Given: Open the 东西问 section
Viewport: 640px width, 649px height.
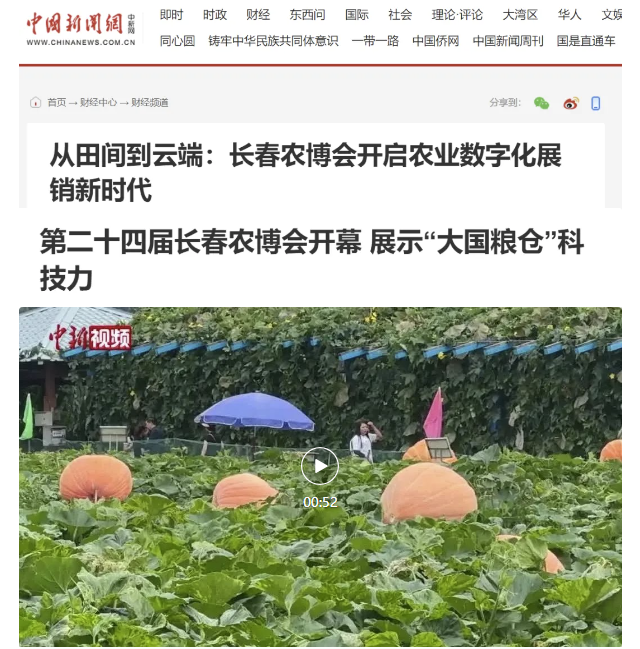Looking at the screenshot, I should (x=307, y=15).
